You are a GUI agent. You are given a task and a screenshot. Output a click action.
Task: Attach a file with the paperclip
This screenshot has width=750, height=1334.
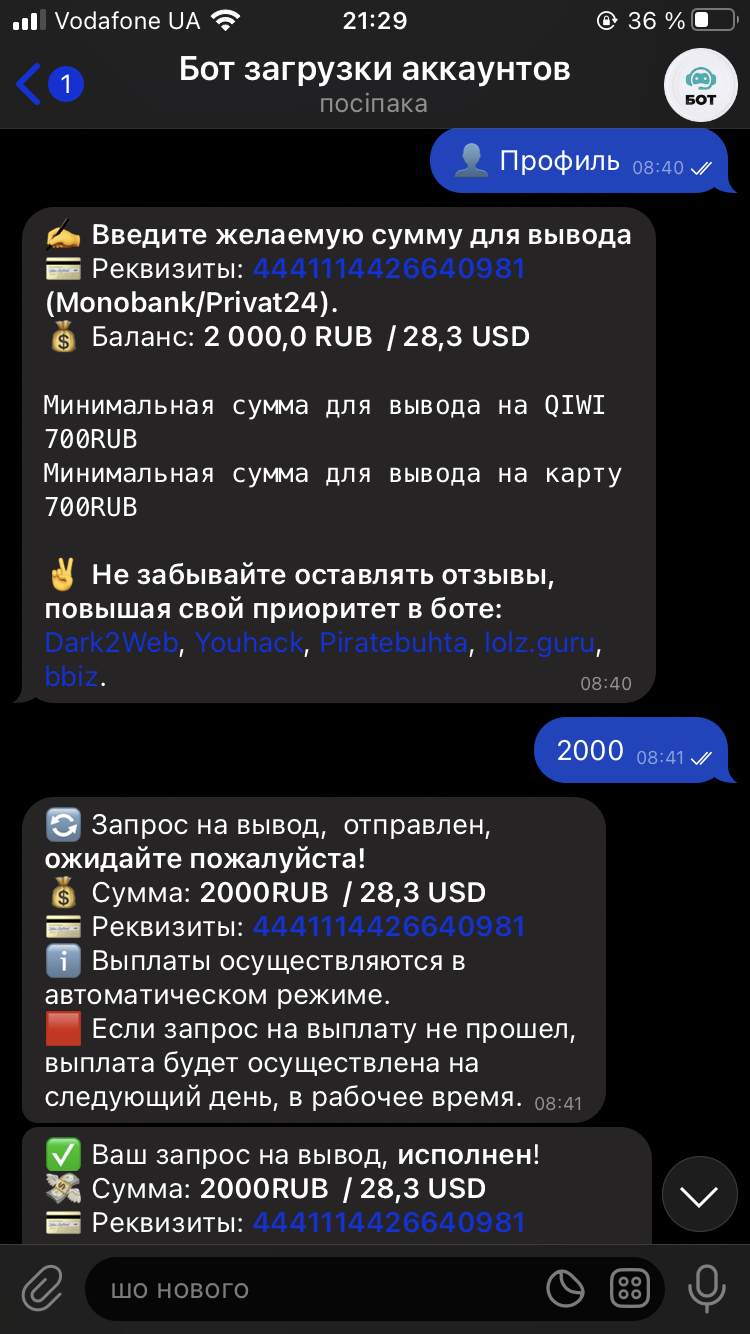click(x=42, y=1288)
